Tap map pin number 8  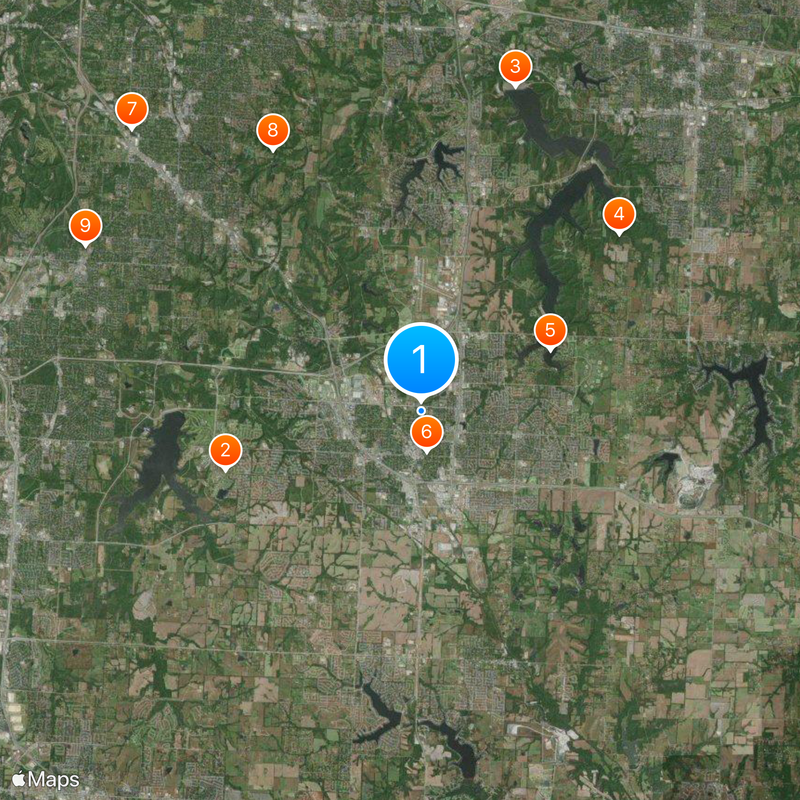[272, 131]
